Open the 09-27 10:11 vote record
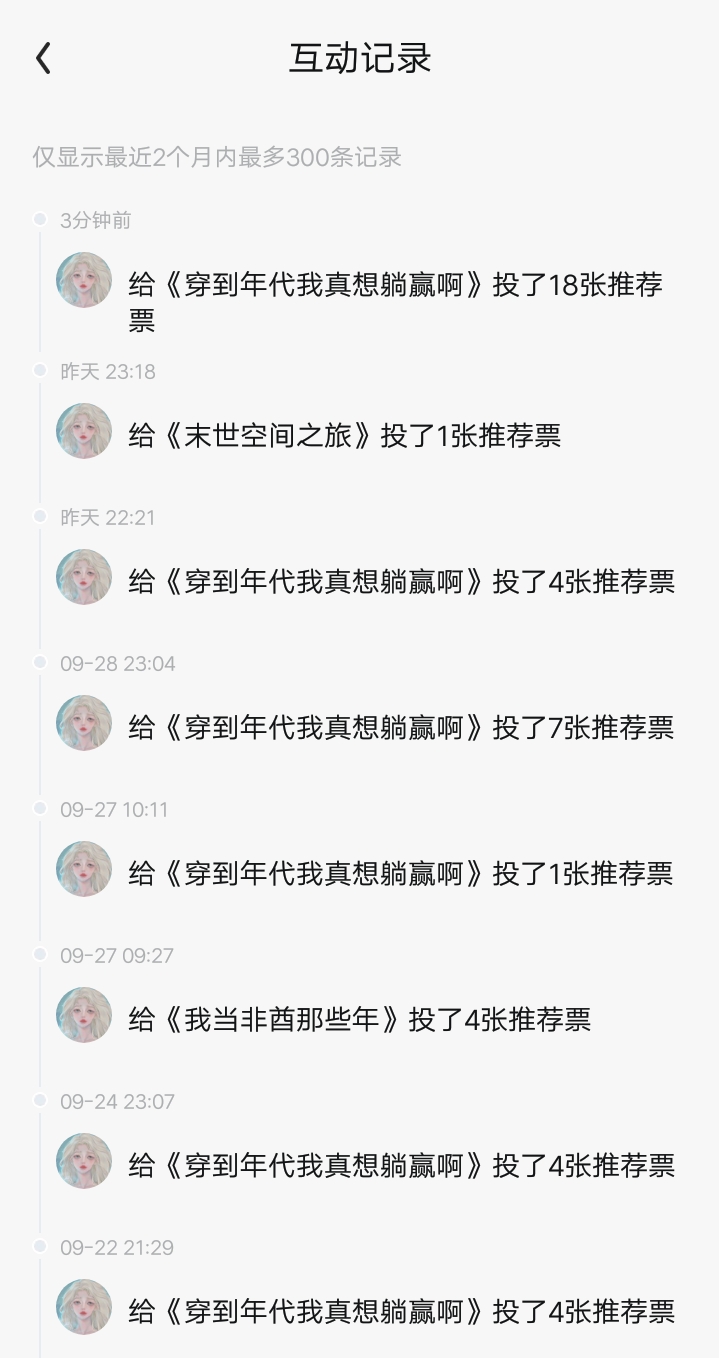The width and height of the screenshot is (719, 1358). pyautogui.click(x=401, y=873)
